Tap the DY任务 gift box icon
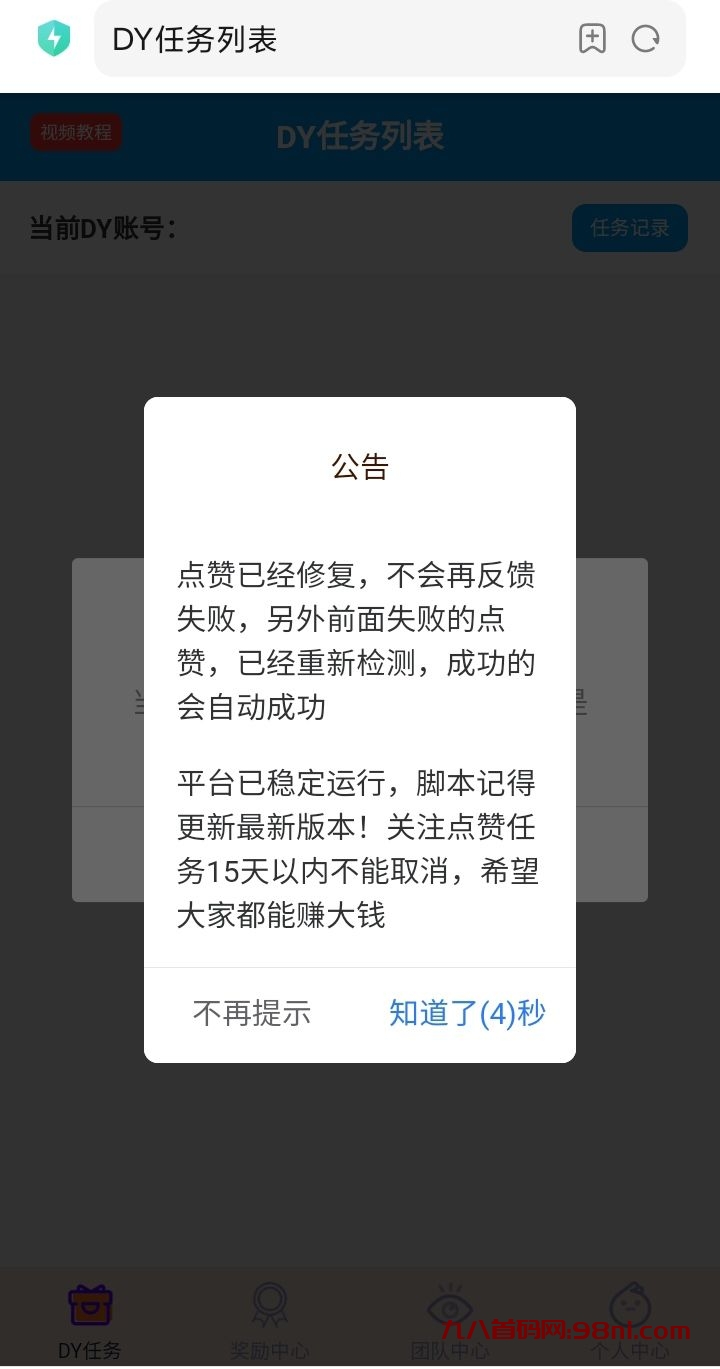The width and height of the screenshot is (720, 1369). (89, 1303)
